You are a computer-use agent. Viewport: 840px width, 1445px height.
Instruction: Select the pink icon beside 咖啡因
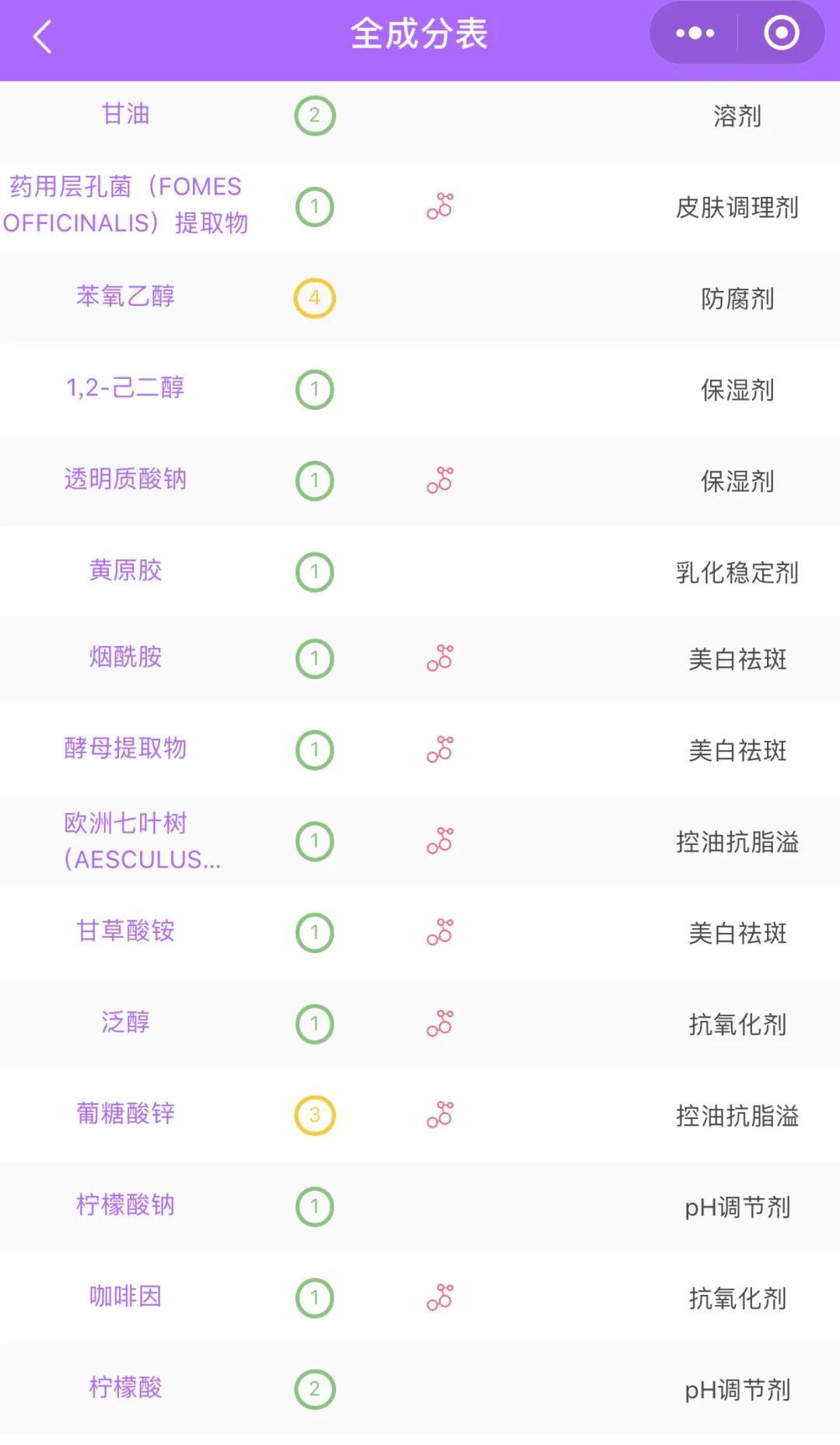click(x=439, y=1297)
